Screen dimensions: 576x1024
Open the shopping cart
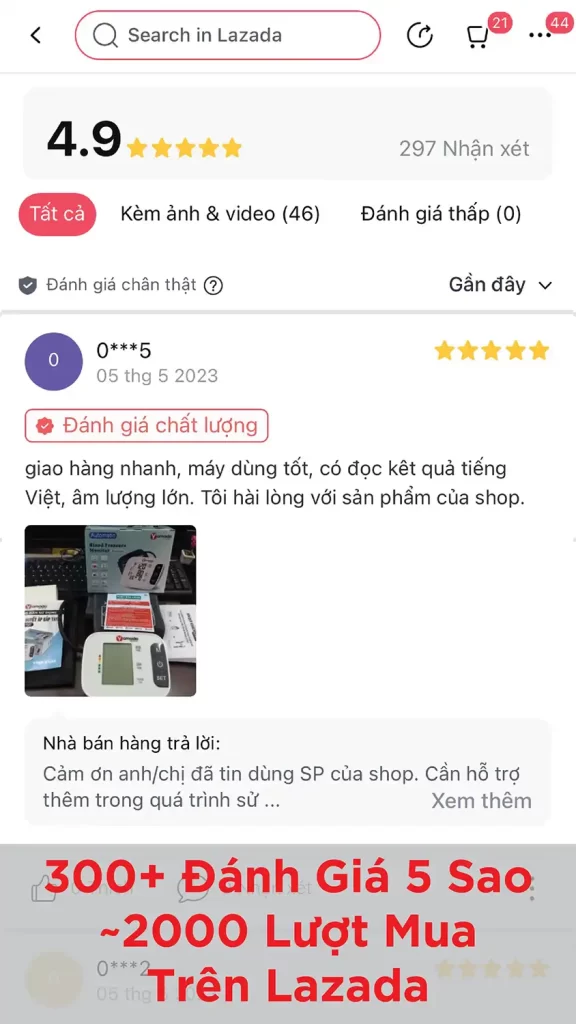tap(478, 36)
